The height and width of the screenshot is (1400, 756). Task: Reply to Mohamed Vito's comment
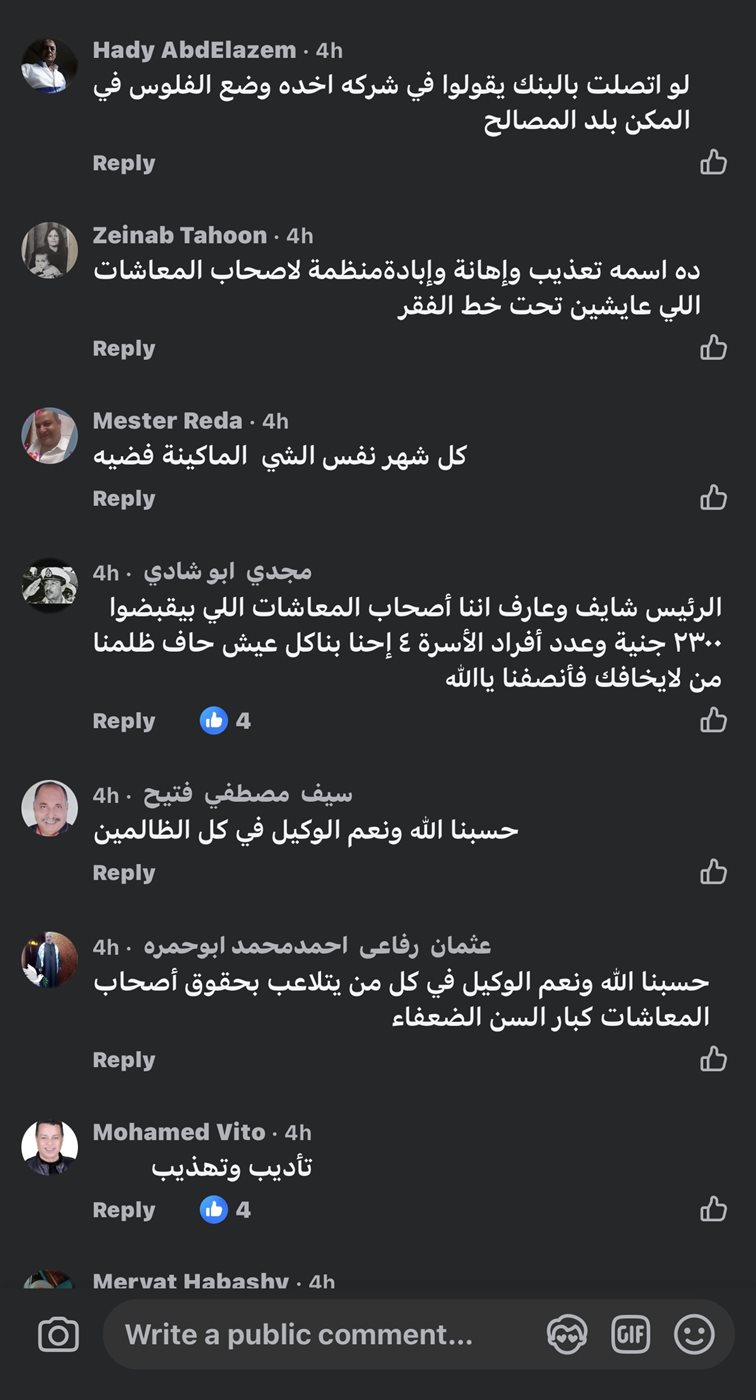click(x=123, y=1210)
